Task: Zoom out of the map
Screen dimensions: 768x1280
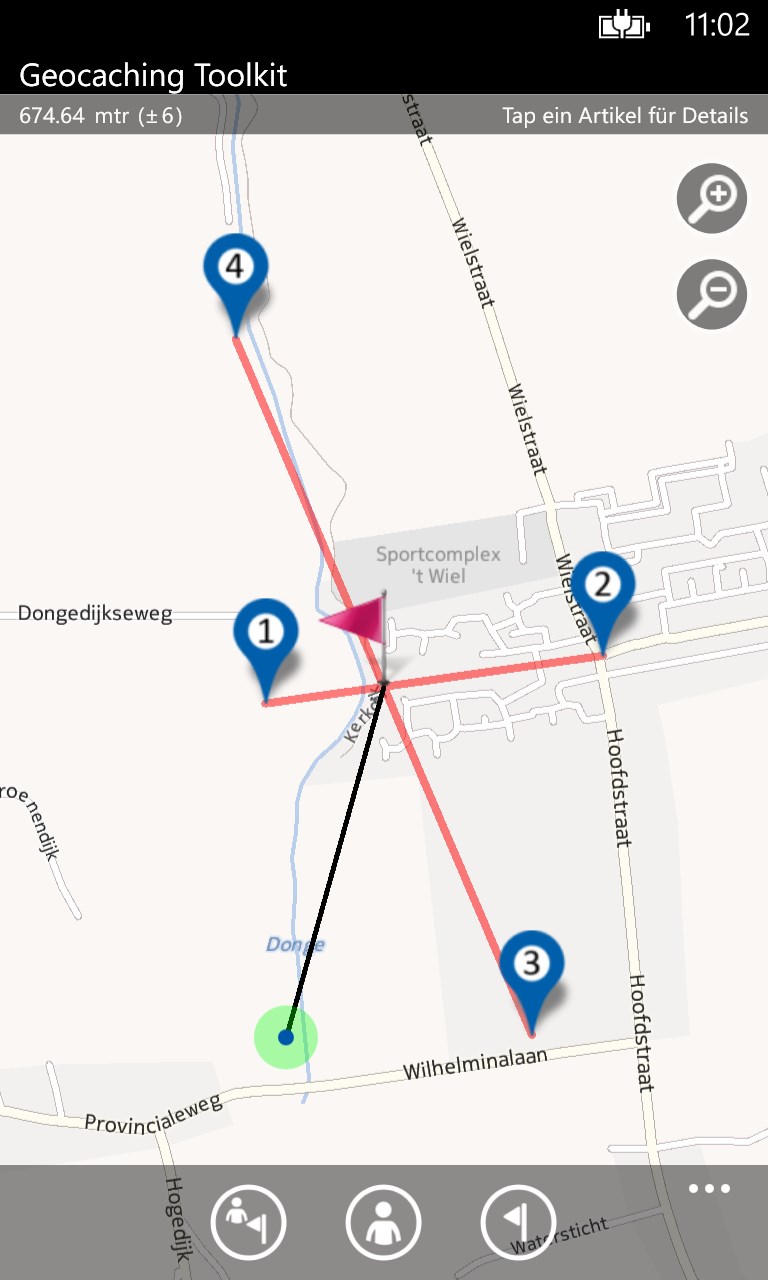Action: coord(712,294)
